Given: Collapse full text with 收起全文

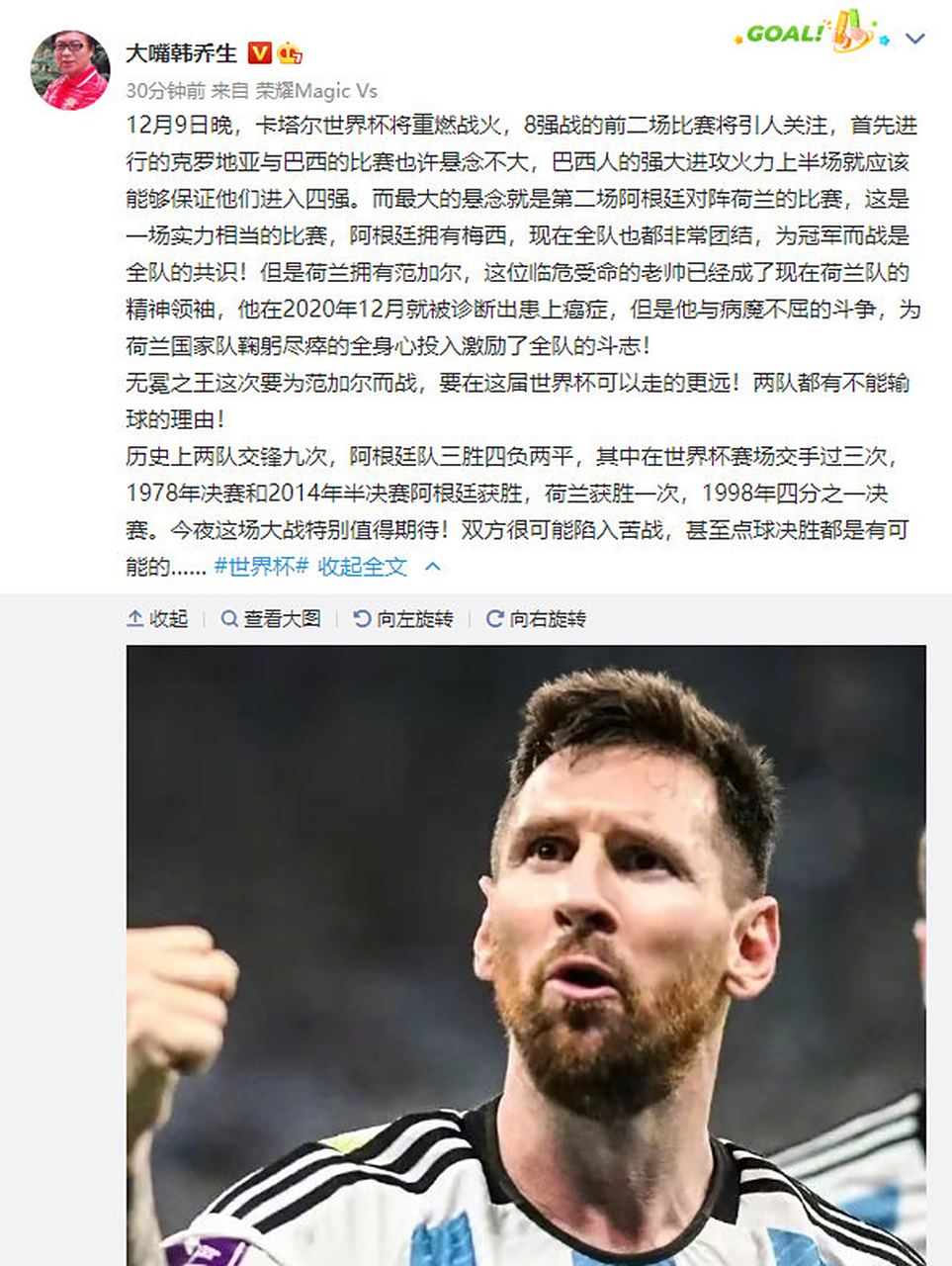Looking at the screenshot, I should [378, 568].
